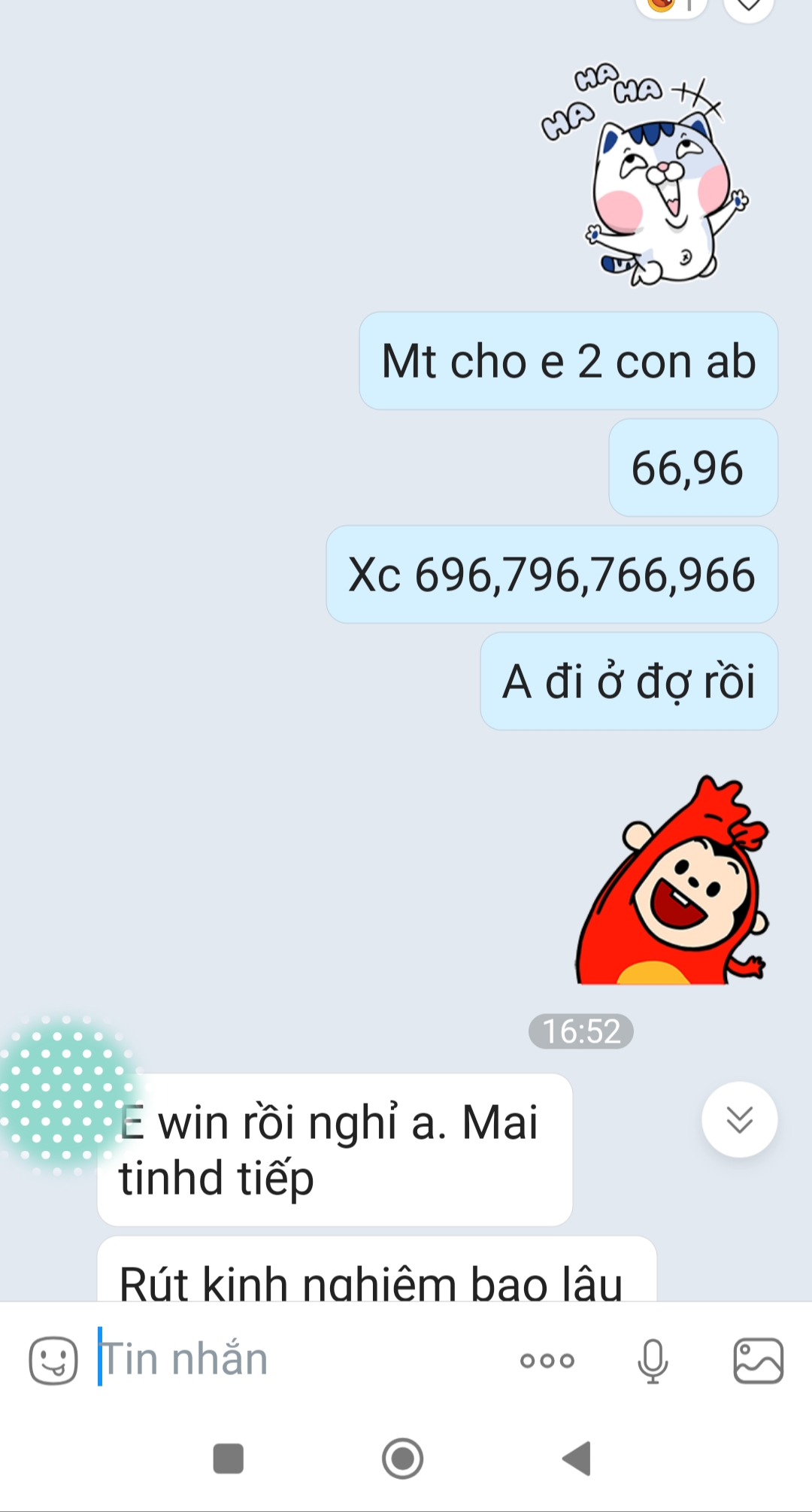This screenshot has height=1512, width=812.
Task: Jump to the latest messages
Action: point(739,1119)
